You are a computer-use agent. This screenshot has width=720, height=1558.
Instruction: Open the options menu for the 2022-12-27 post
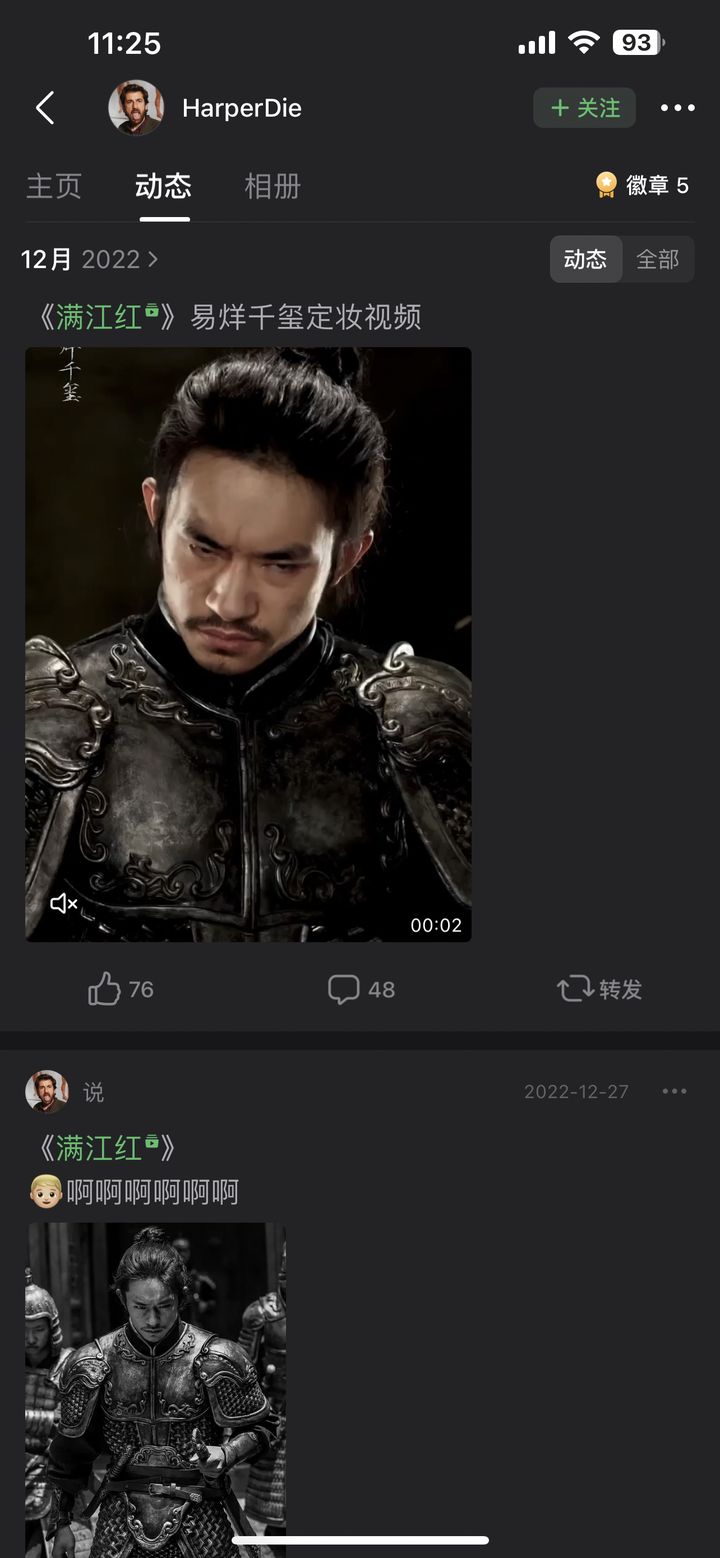click(x=674, y=1091)
